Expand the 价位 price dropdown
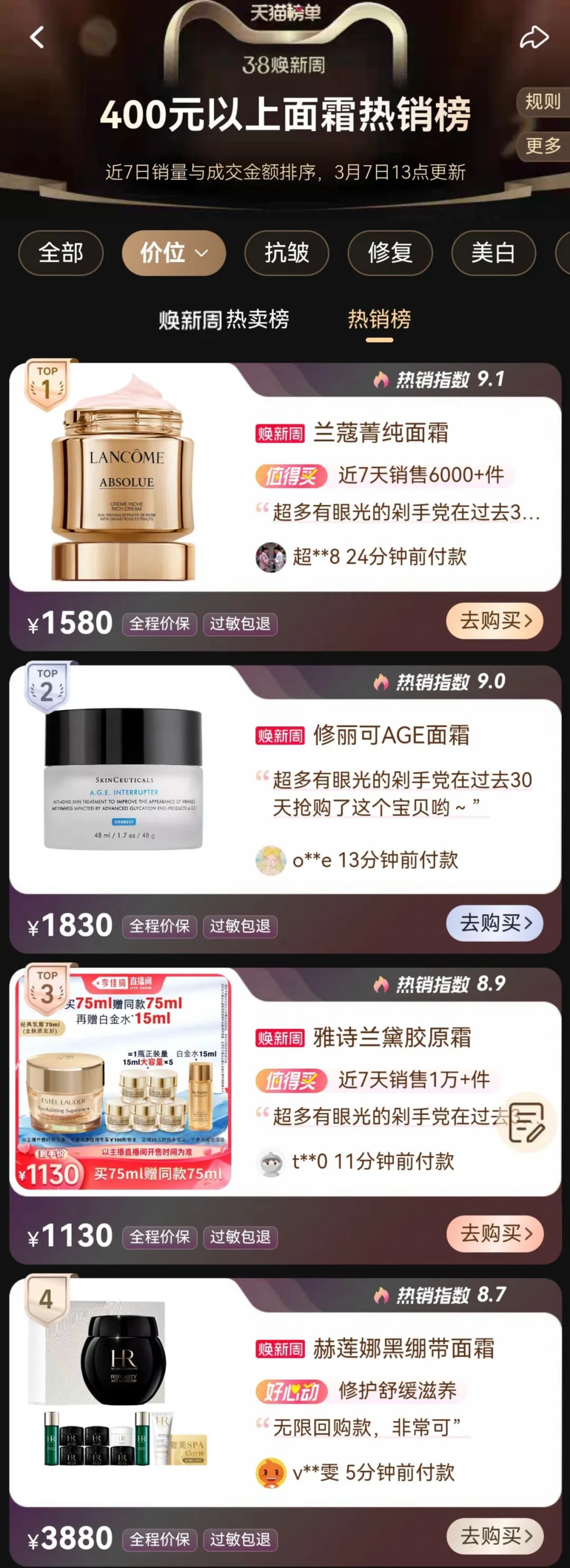The image size is (570, 1568). (x=174, y=252)
